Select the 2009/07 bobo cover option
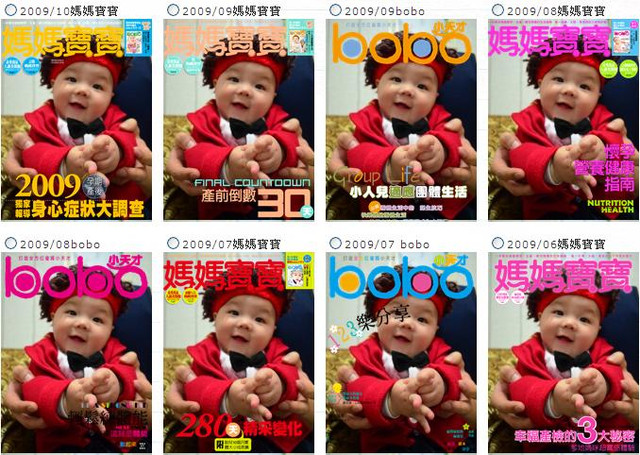 pos(335,243)
